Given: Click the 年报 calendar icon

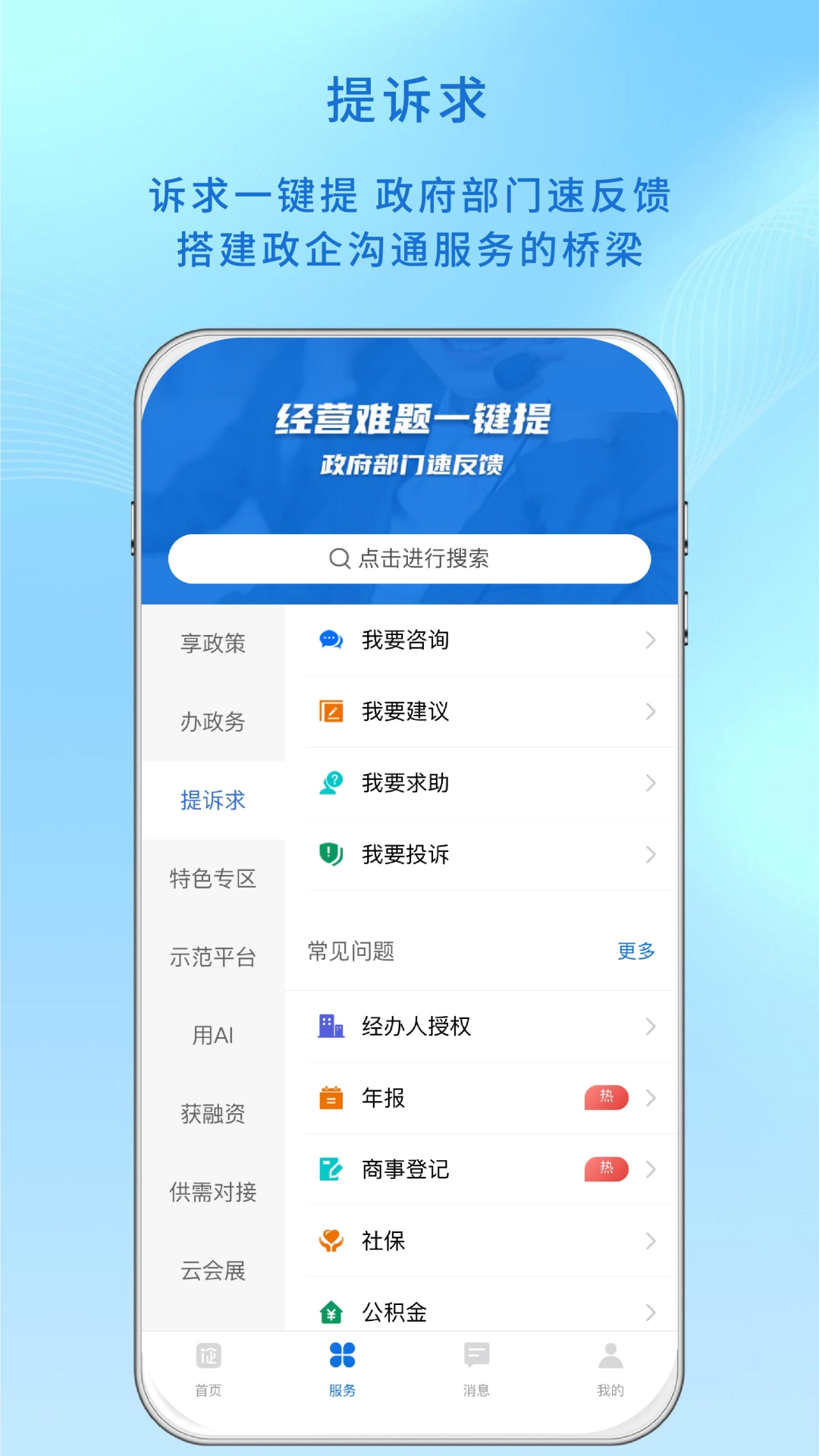Looking at the screenshot, I should (331, 1098).
